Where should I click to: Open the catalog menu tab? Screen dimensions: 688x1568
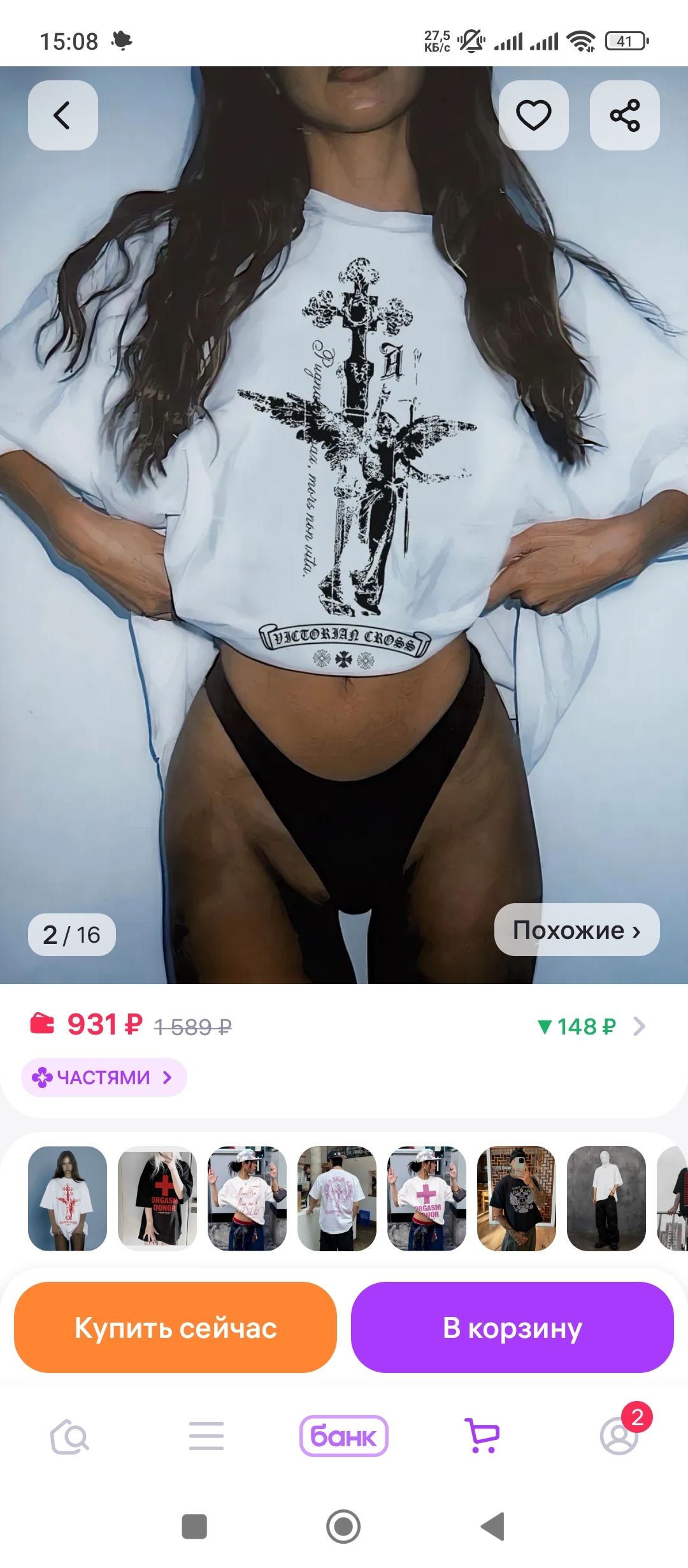pyautogui.click(x=206, y=1437)
